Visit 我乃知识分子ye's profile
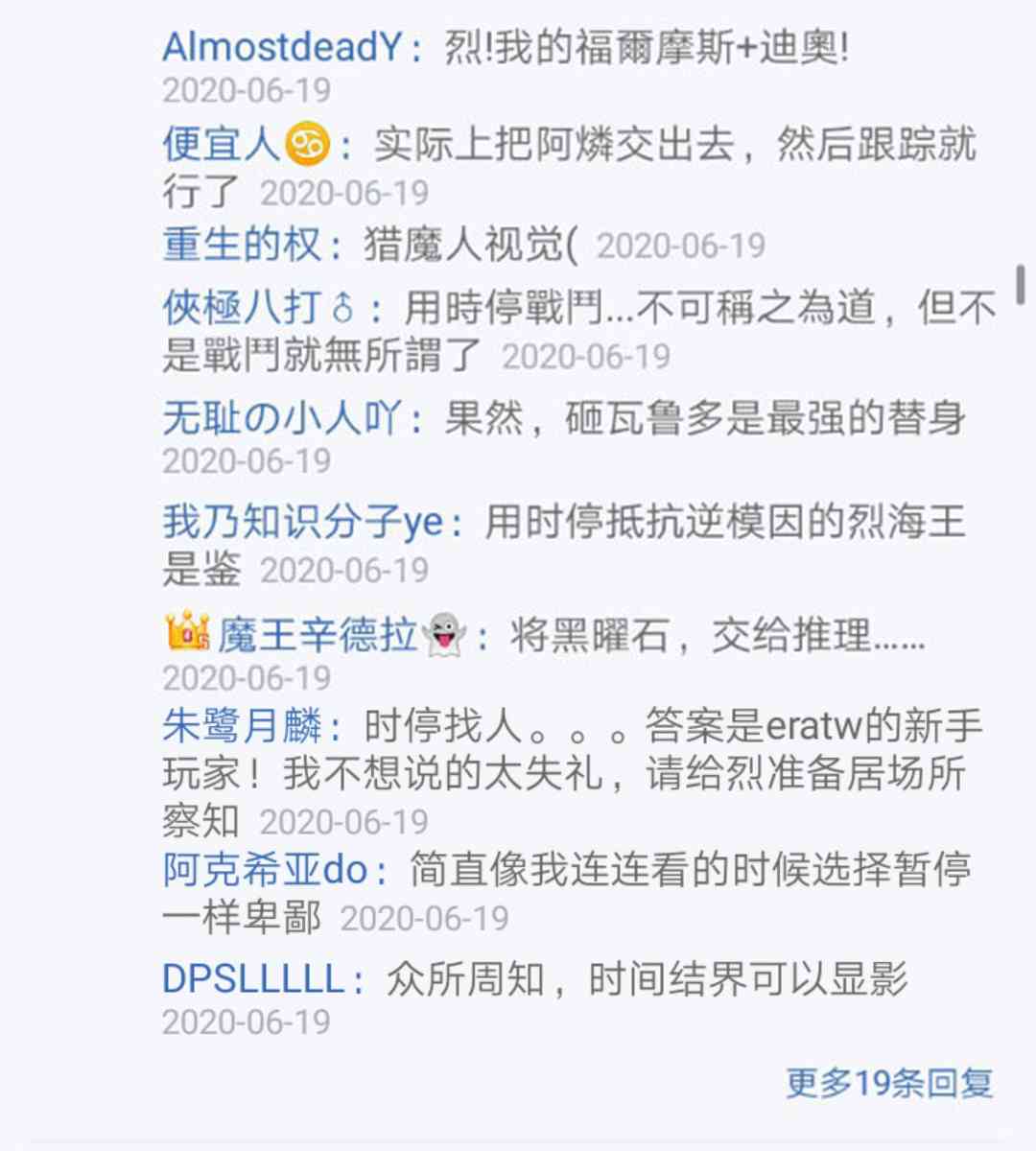 point(302,522)
